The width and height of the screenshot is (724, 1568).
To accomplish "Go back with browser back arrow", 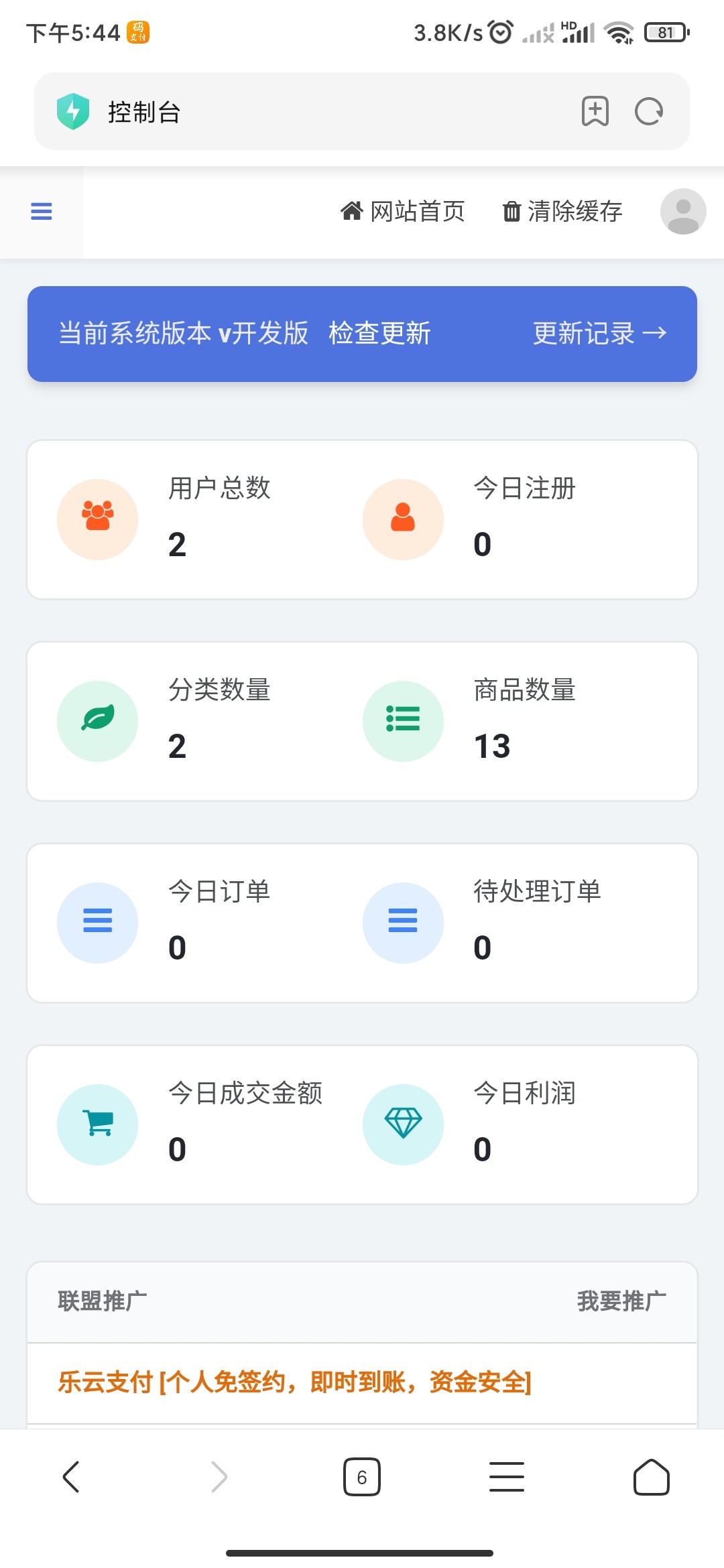I will 71,1477.
